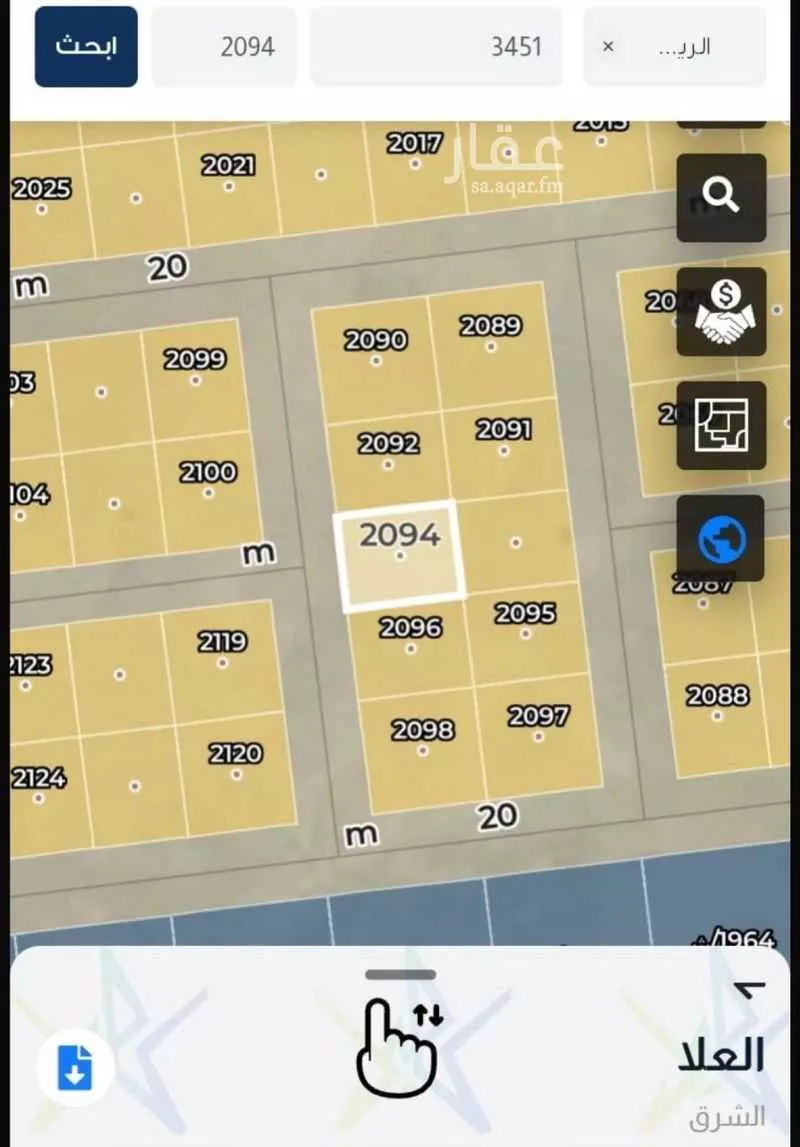Select the parcel blueprint layout icon
Image resolution: width=800 pixels, height=1147 pixels.
point(722,425)
